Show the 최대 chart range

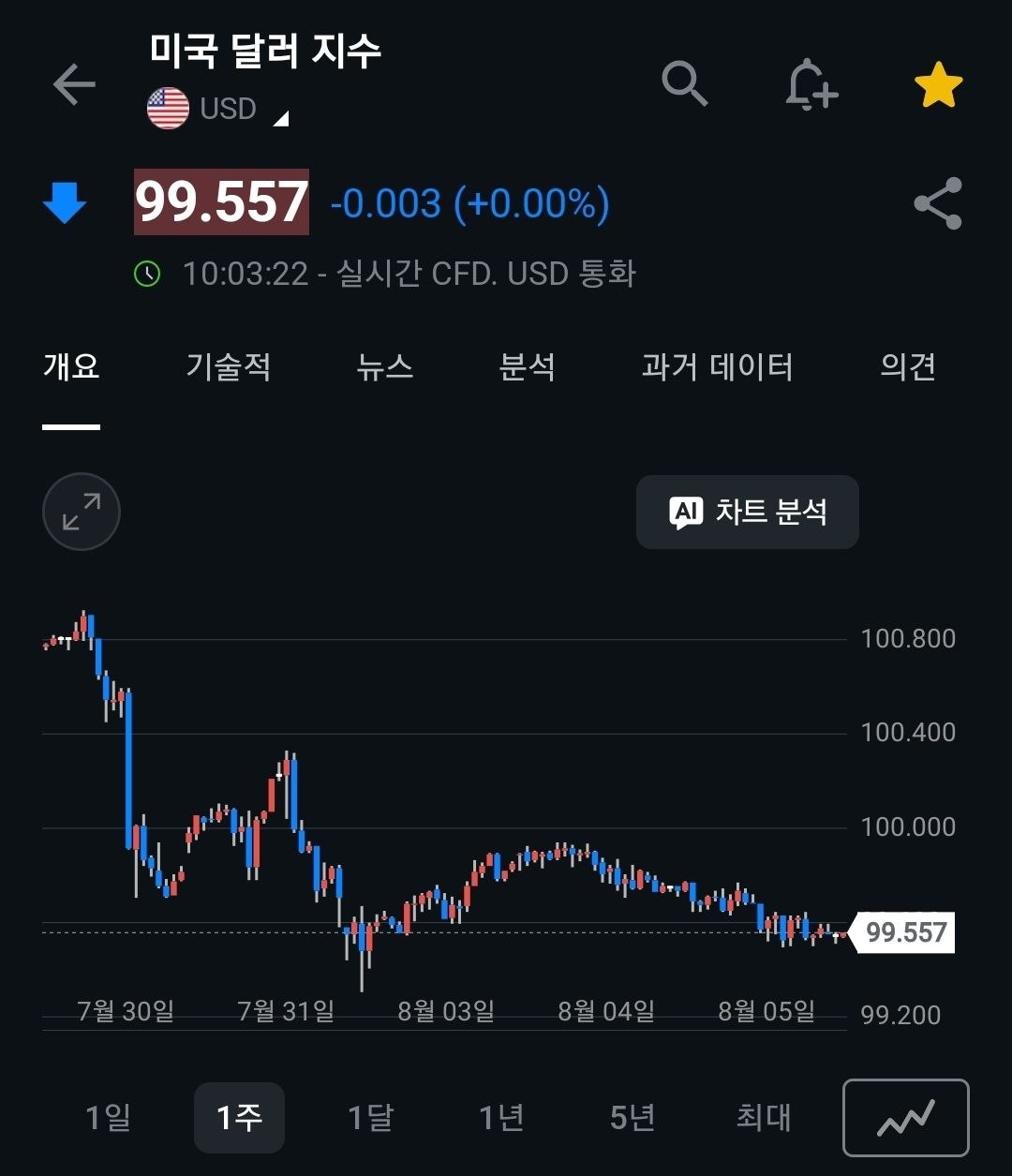coord(764,1117)
